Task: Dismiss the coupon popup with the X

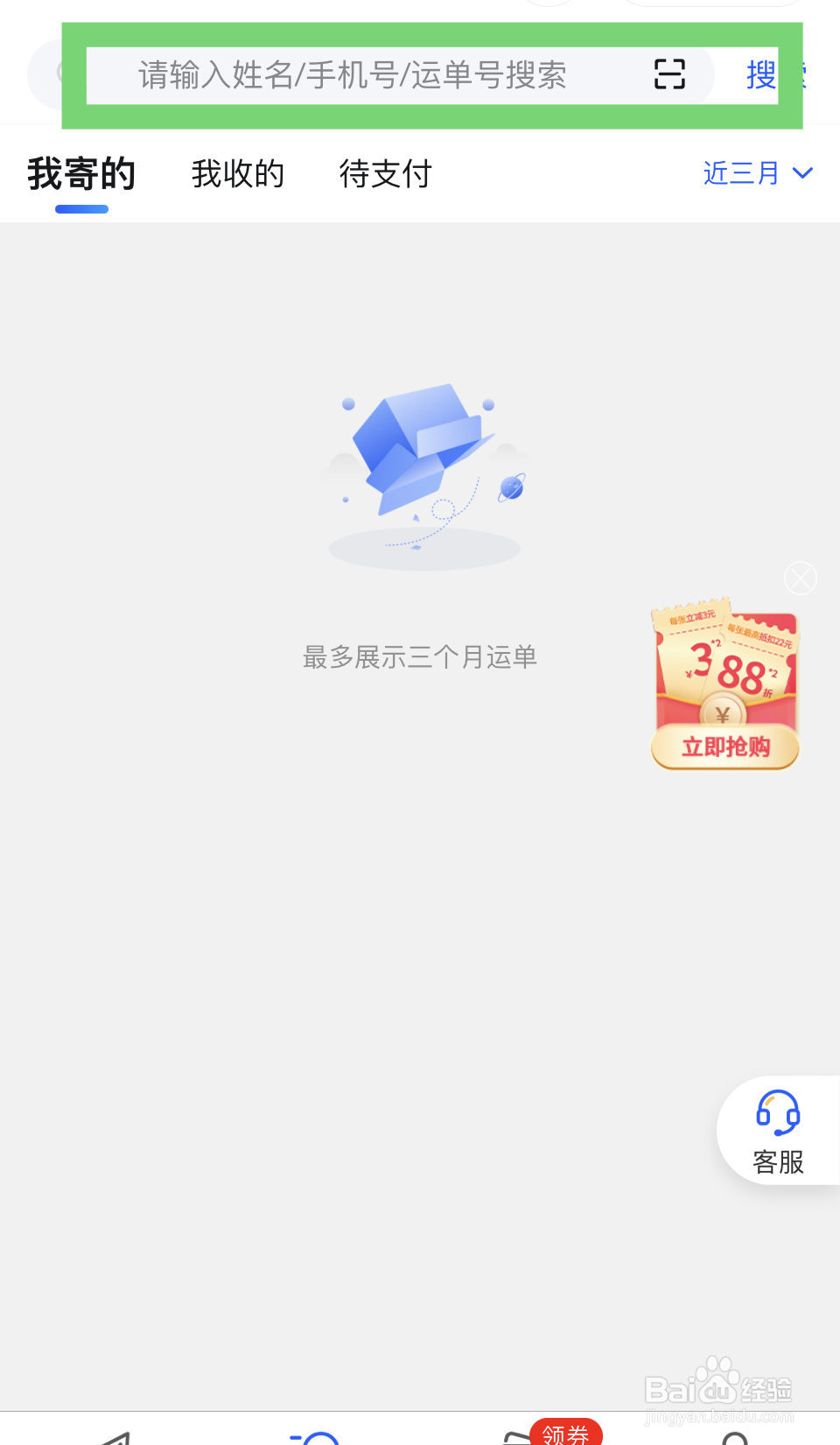Action: coord(800,578)
